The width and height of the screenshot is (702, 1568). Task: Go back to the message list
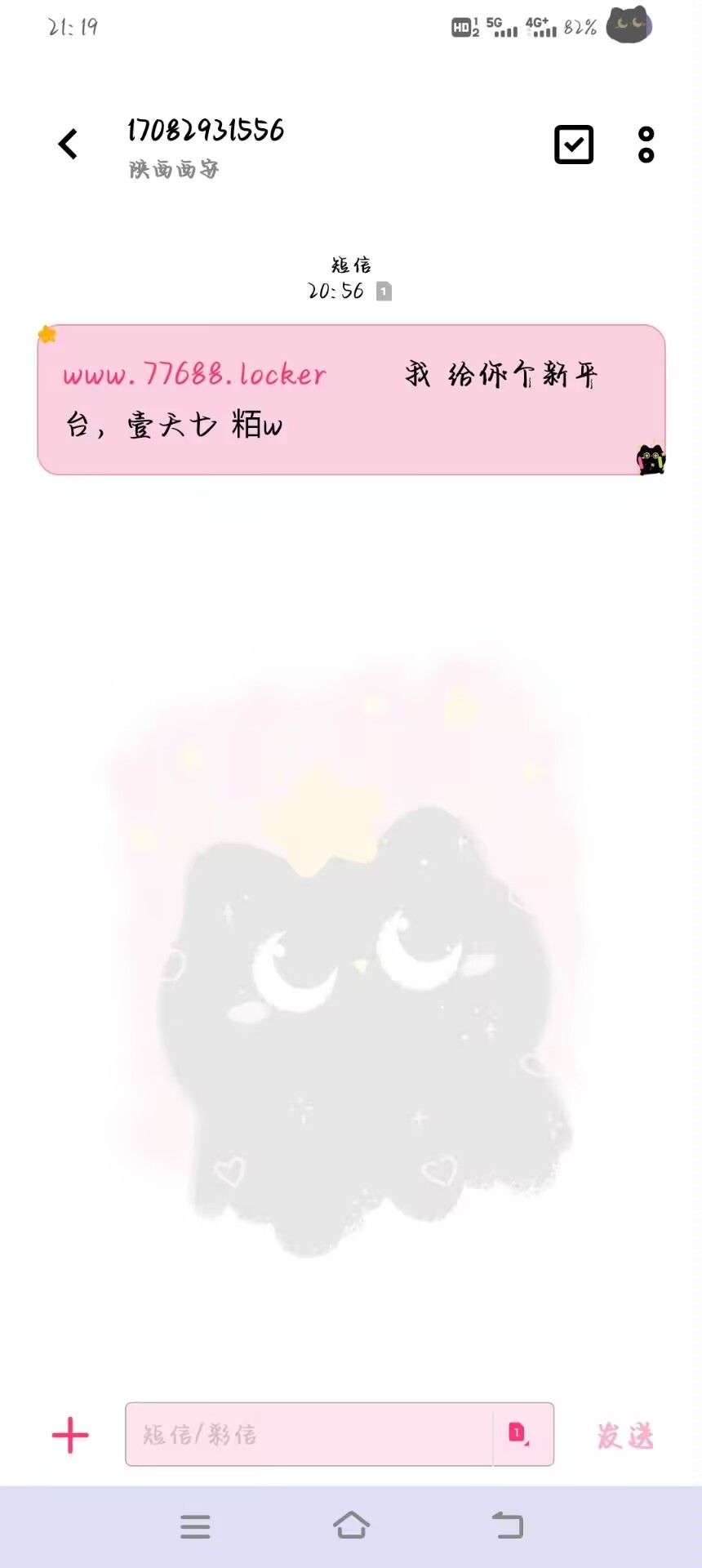point(69,145)
